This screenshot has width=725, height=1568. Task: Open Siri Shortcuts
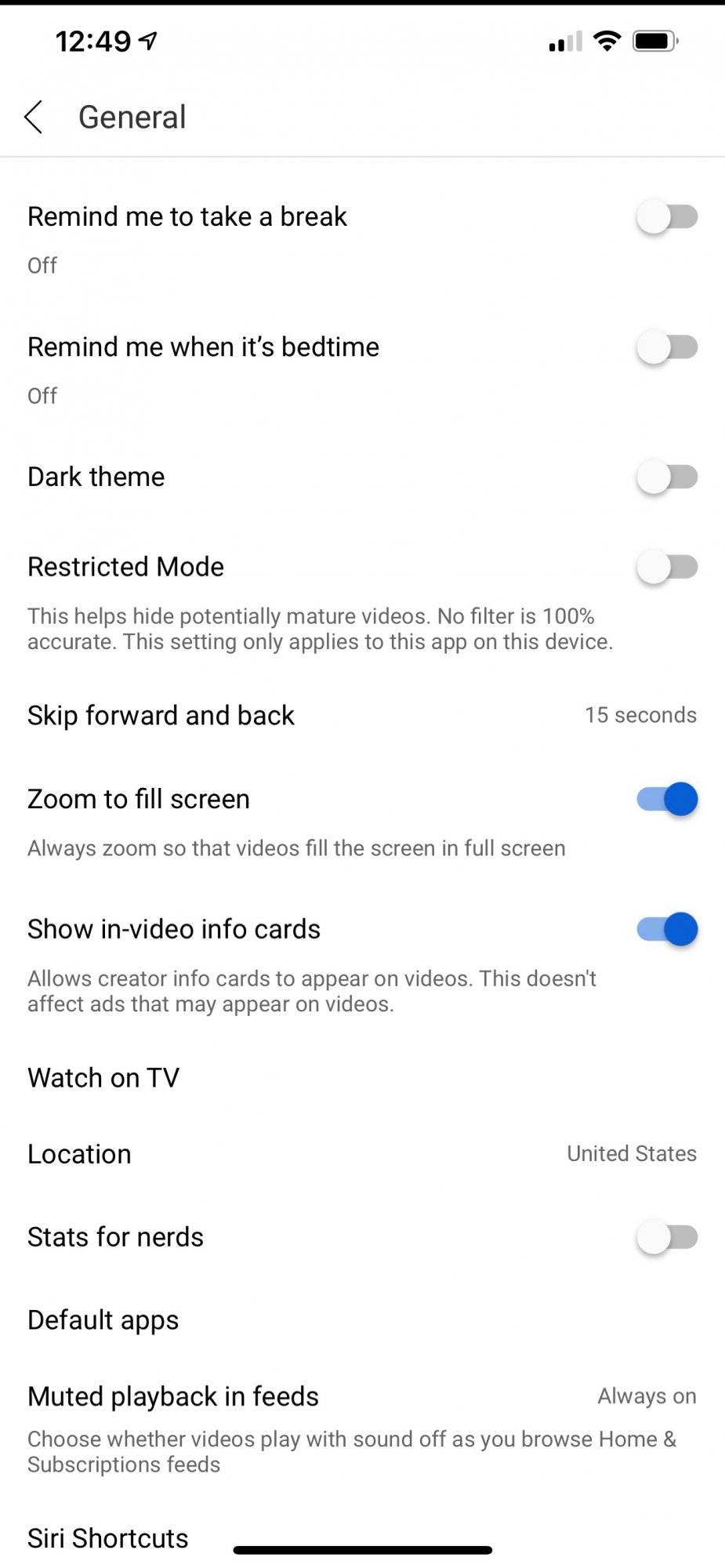(x=108, y=1538)
